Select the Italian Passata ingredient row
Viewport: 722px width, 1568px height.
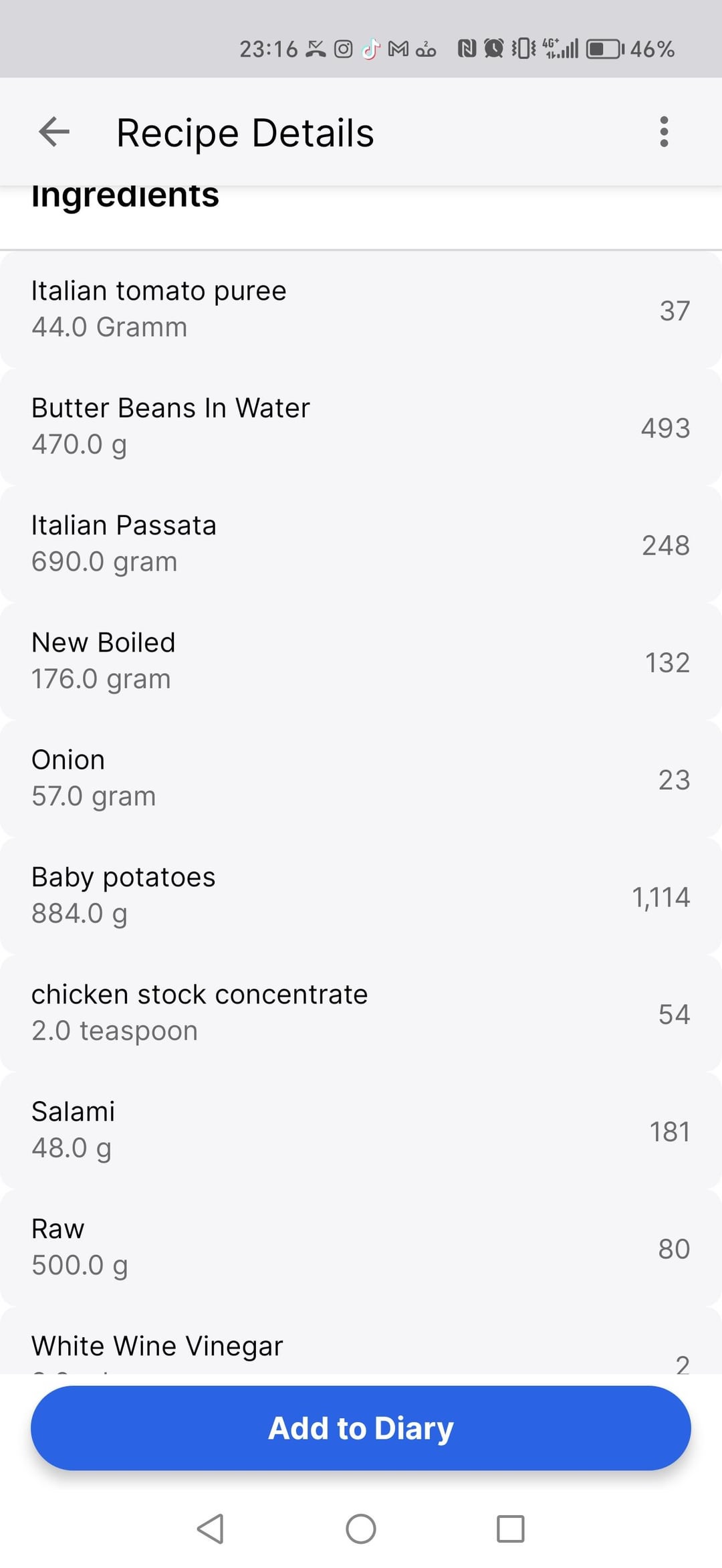coord(361,544)
